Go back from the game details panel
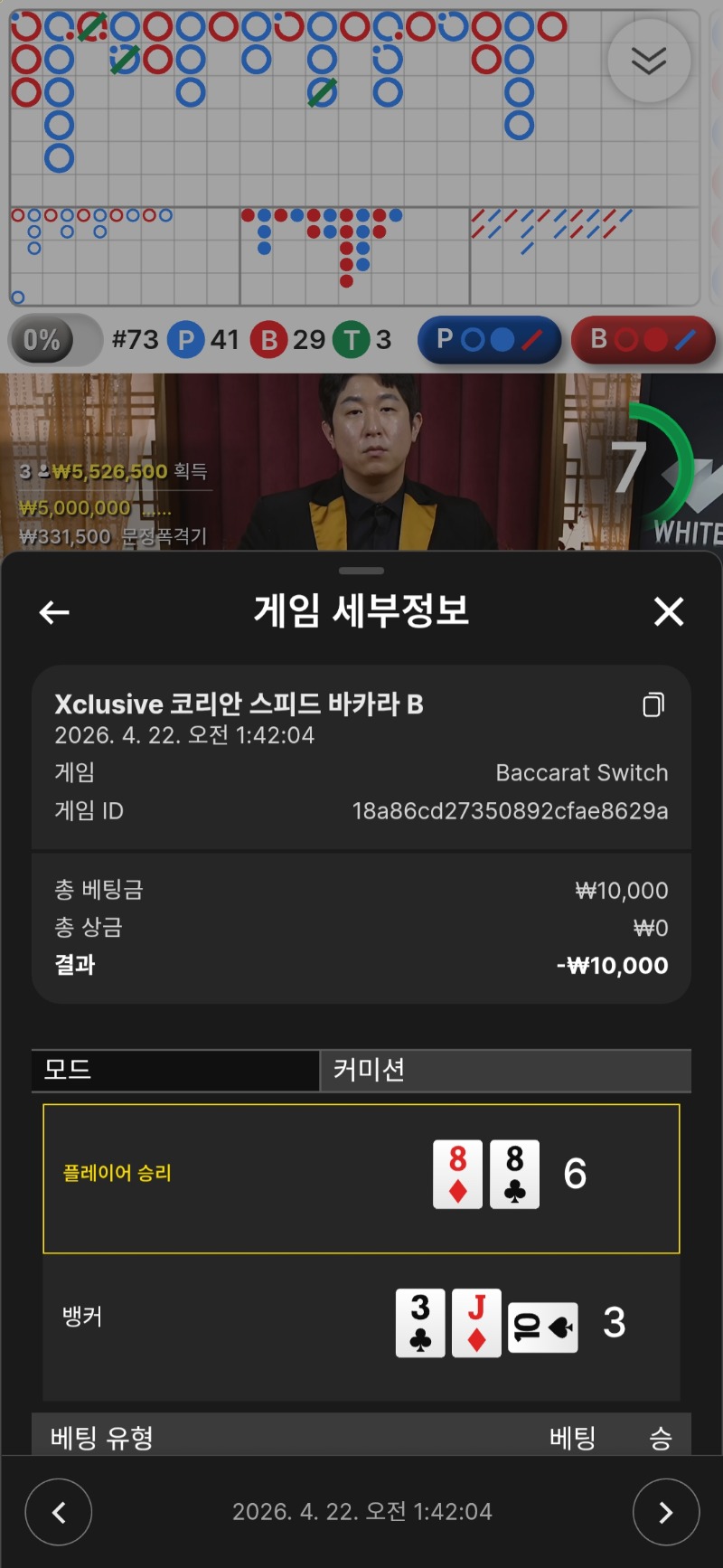Image resolution: width=723 pixels, height=1568 pixels. pos(55,612)
